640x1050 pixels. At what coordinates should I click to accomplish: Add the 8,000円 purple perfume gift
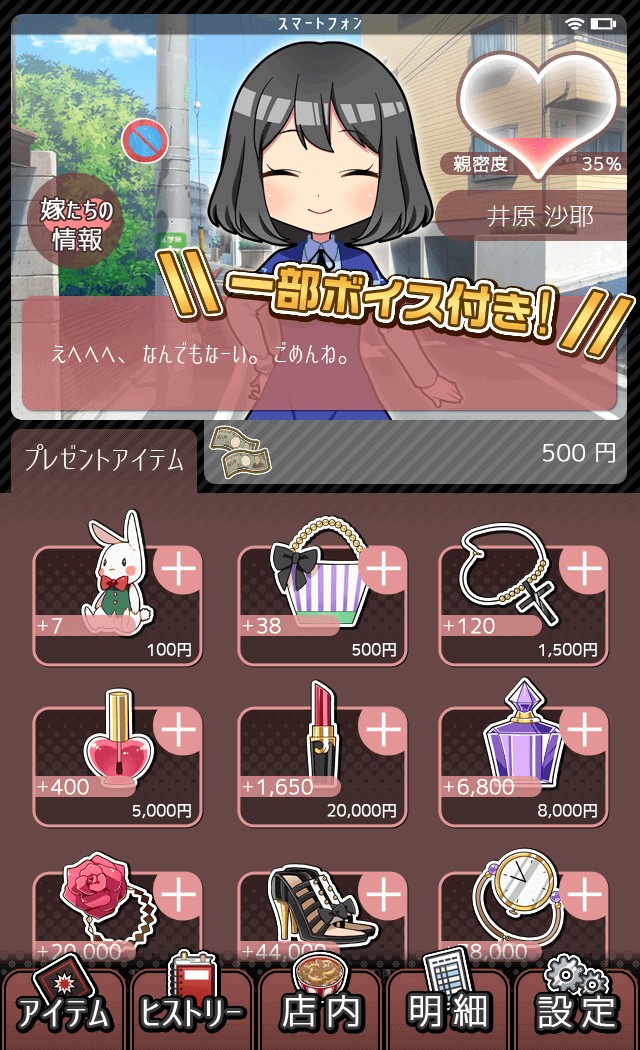point(585,730)
